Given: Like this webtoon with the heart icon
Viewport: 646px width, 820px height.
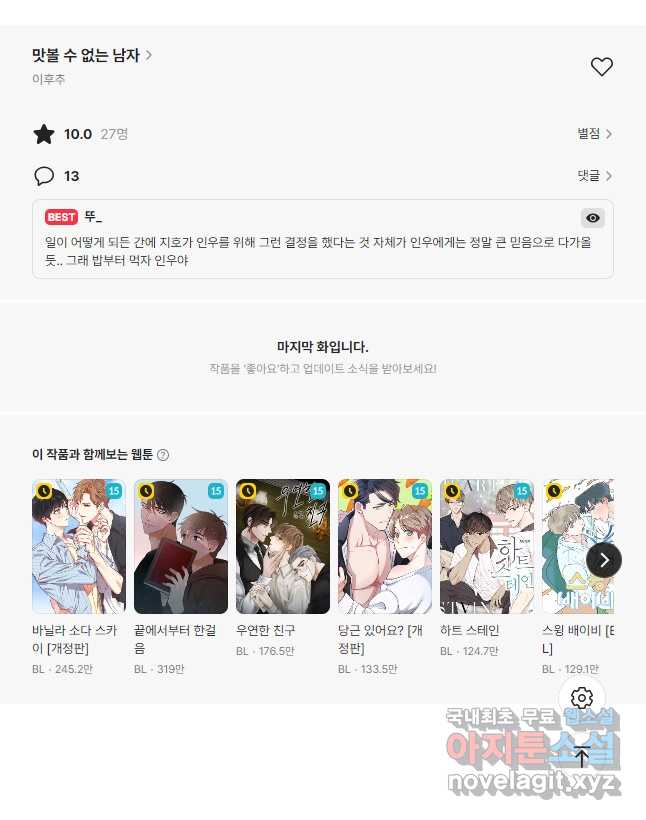Looking at the screenshot, I should point(601,67).
